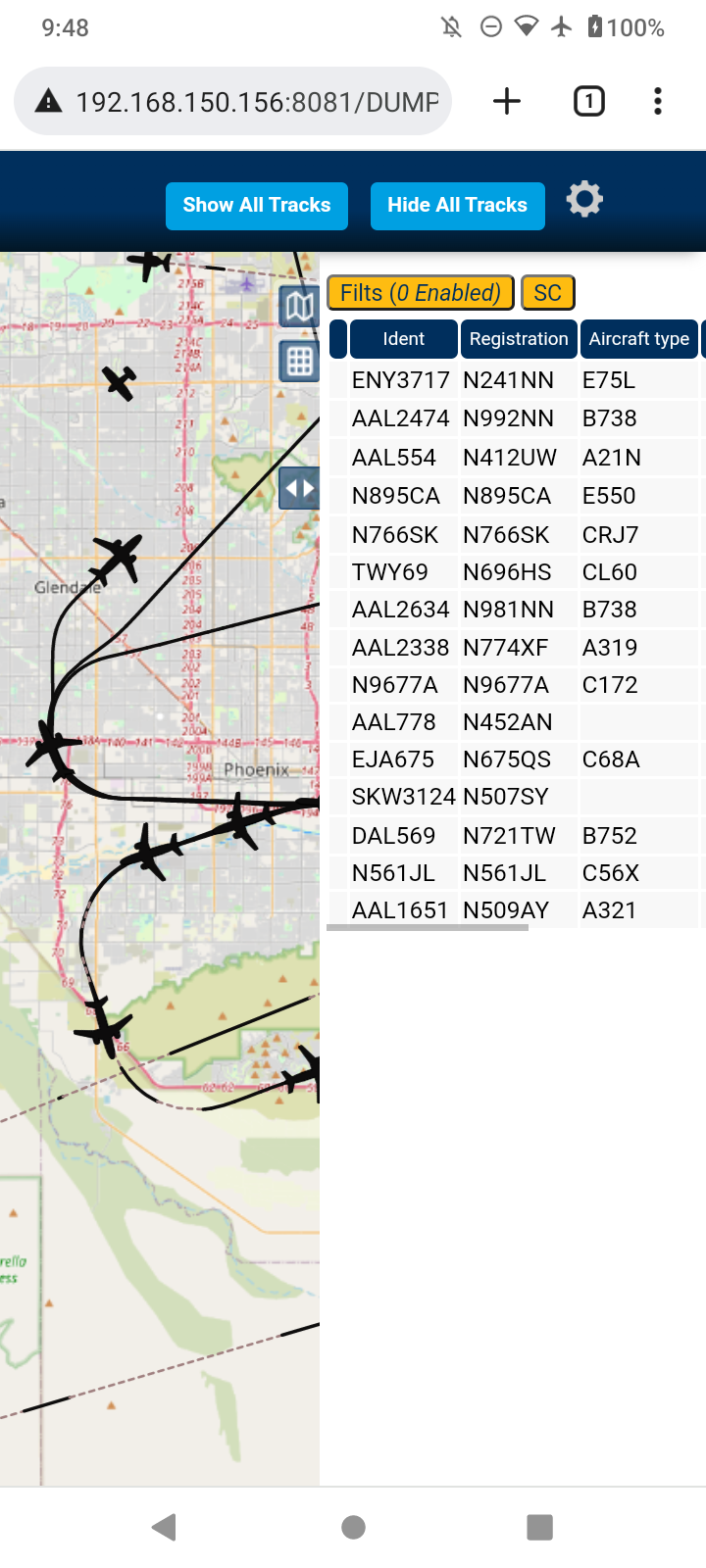Toggle the map grid icon
Screen dimensions: 706x1568
pos(299,362)
